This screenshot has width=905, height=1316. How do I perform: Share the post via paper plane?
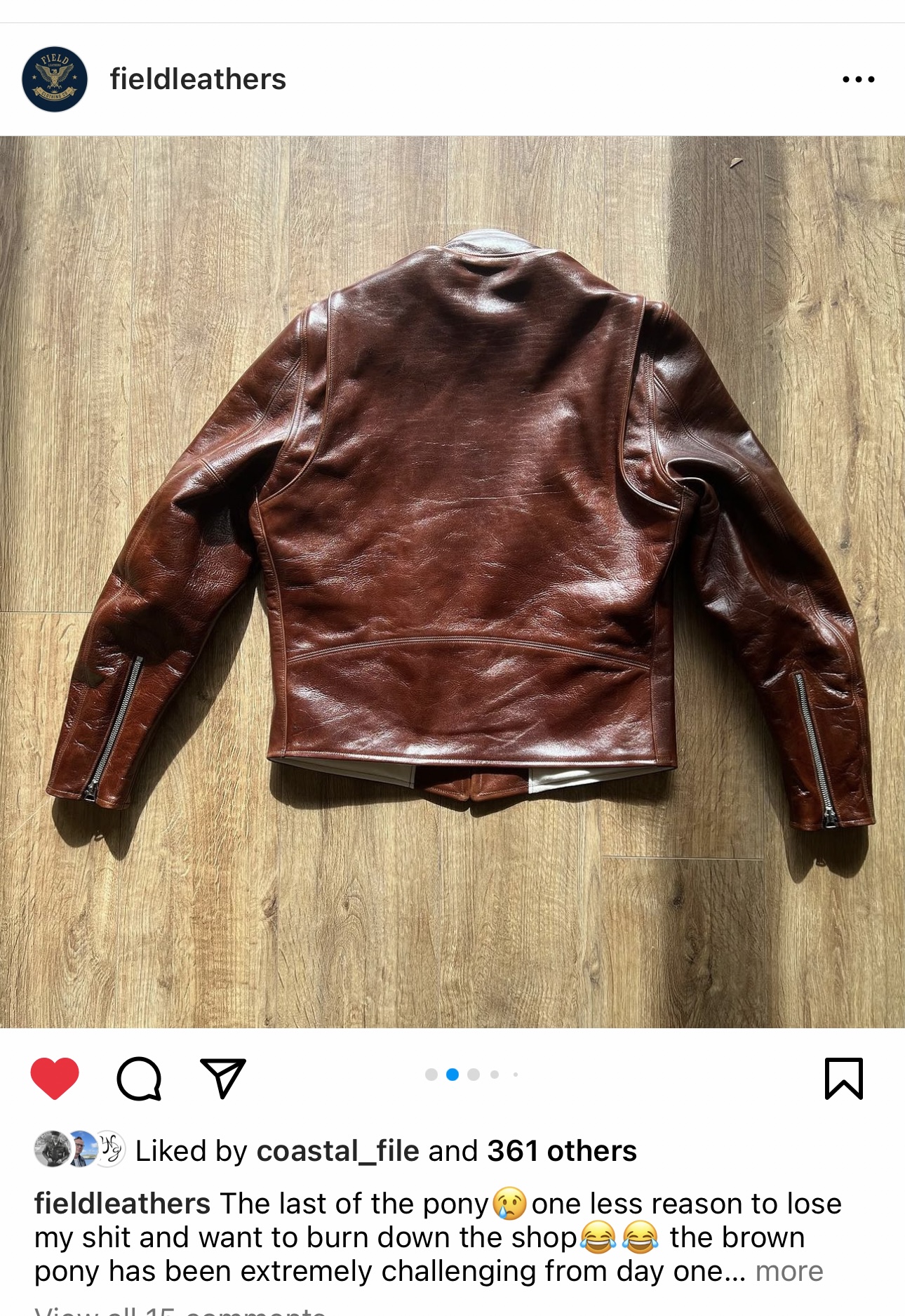[223, 1078]
